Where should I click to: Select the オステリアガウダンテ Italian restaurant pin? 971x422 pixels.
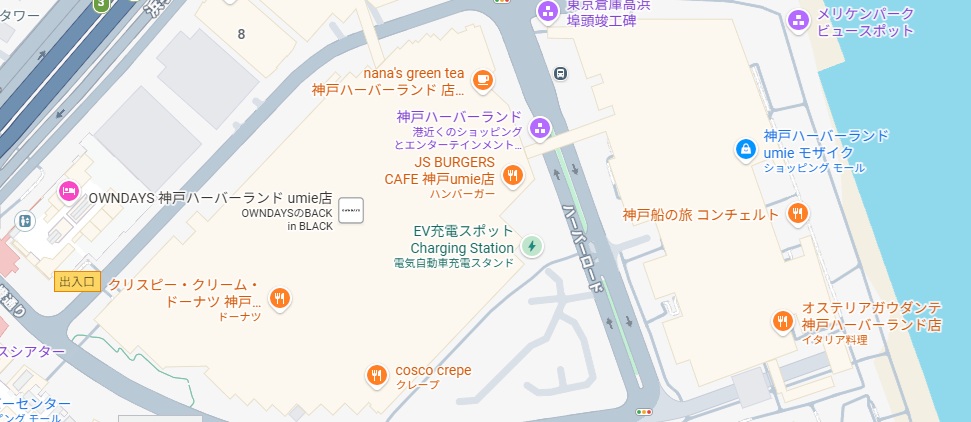[783, 321]
